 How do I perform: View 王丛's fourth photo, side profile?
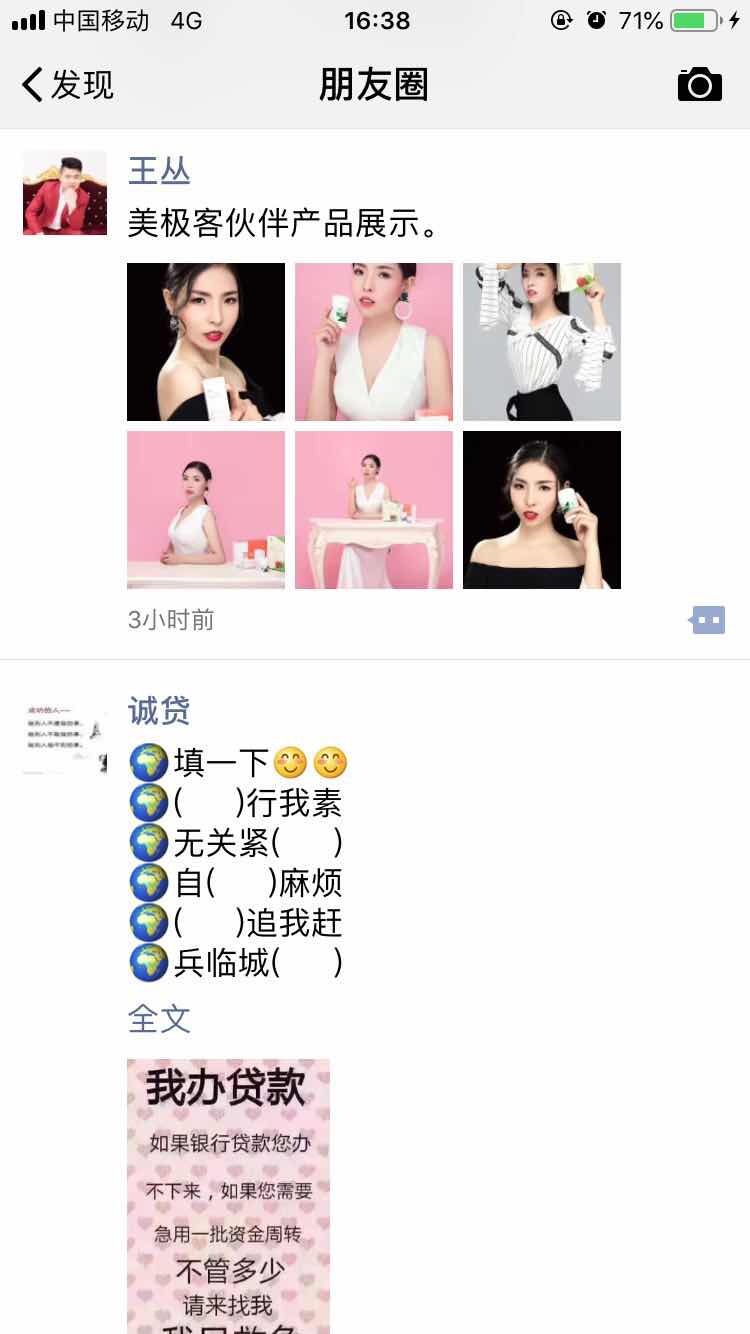(x=206, y=510)
